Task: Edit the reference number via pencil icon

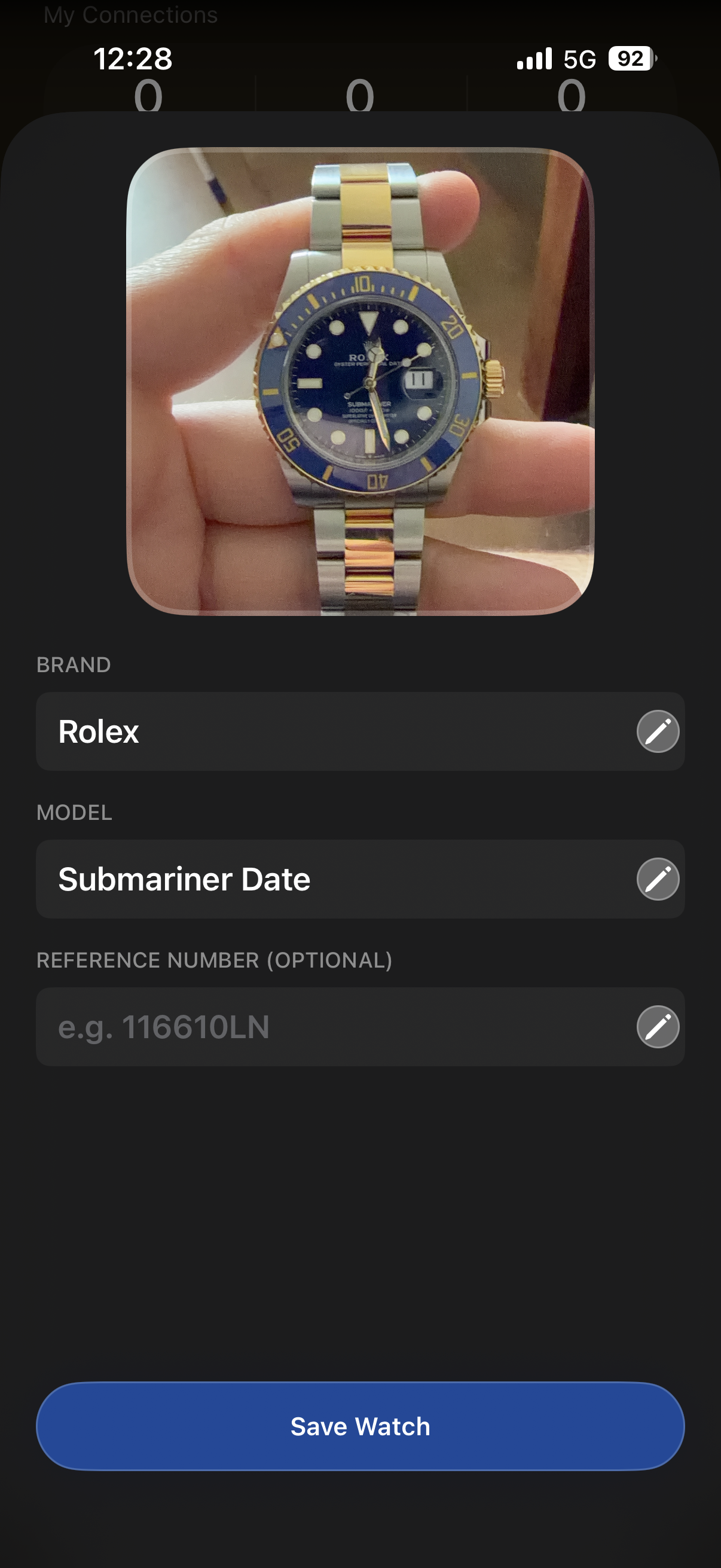Action: coord(657,1027)
